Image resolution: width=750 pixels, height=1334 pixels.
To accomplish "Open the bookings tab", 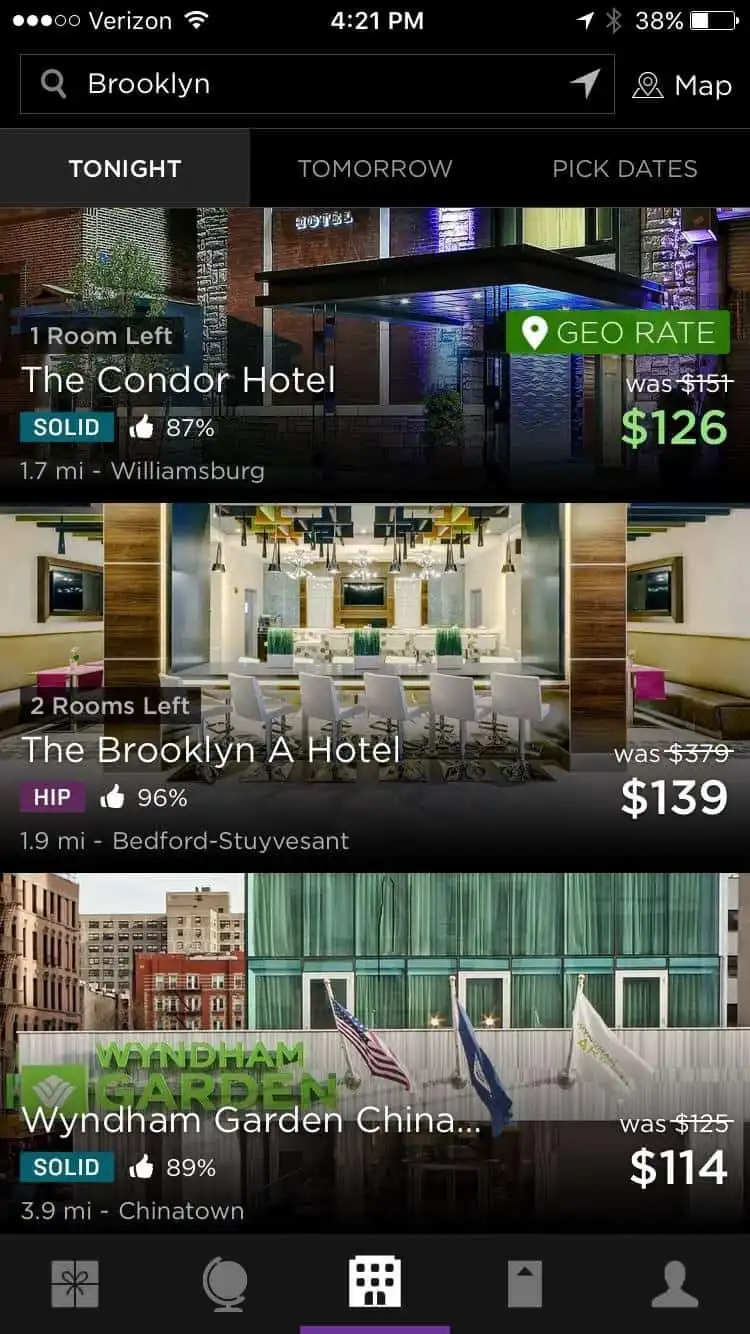I will click(x=525, y=1284).
